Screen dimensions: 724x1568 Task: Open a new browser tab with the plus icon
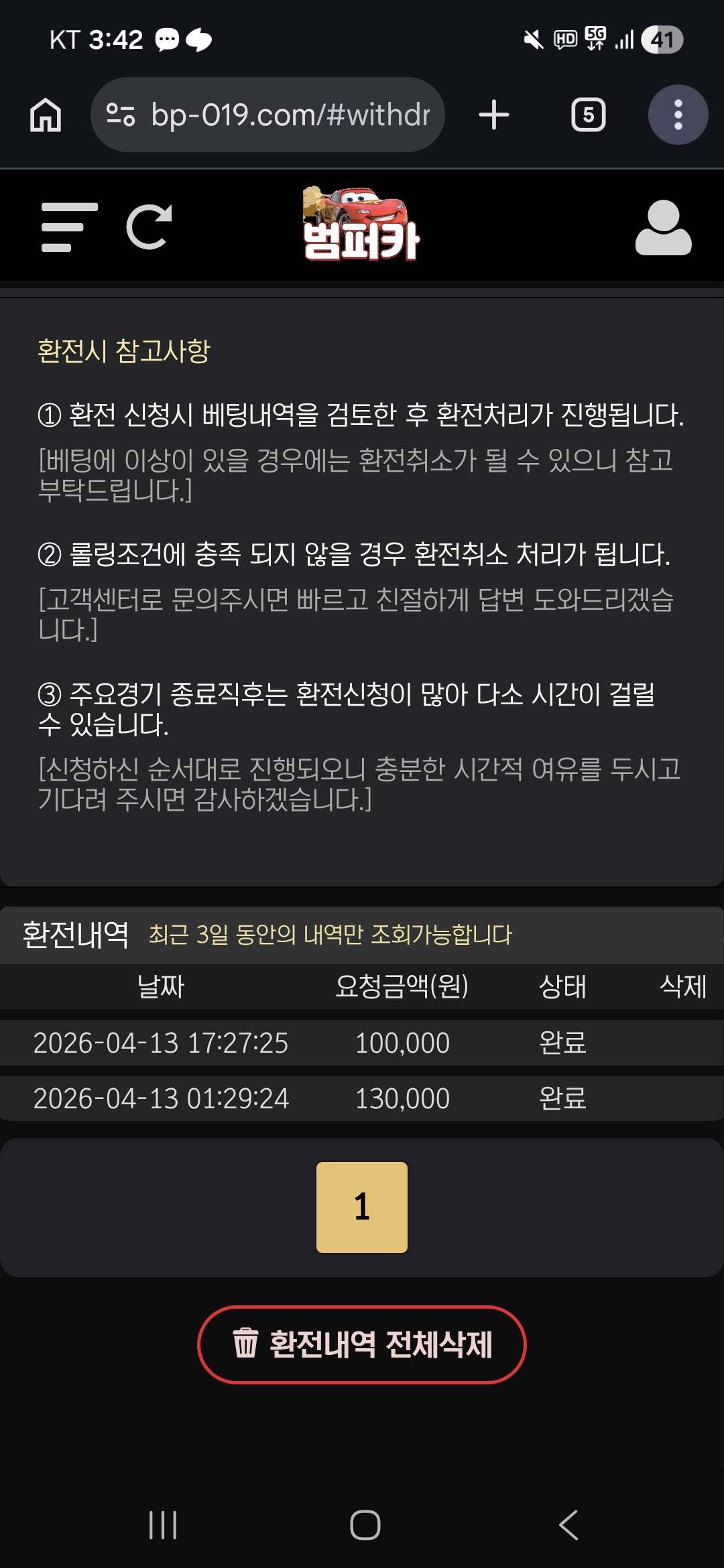pos(494,114)
